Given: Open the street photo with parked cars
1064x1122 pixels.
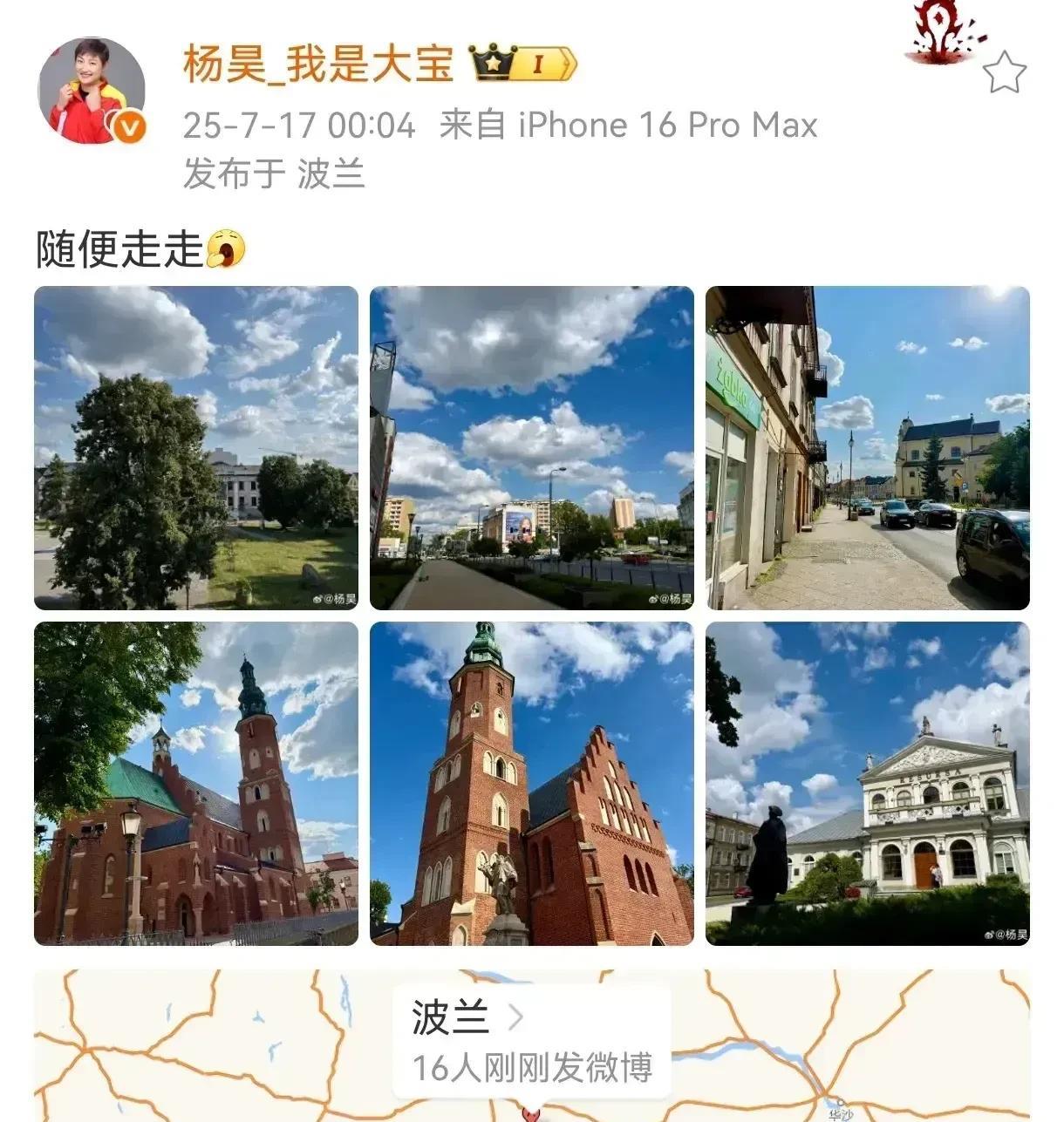Looking at the screenshot, I should [867, 447].
